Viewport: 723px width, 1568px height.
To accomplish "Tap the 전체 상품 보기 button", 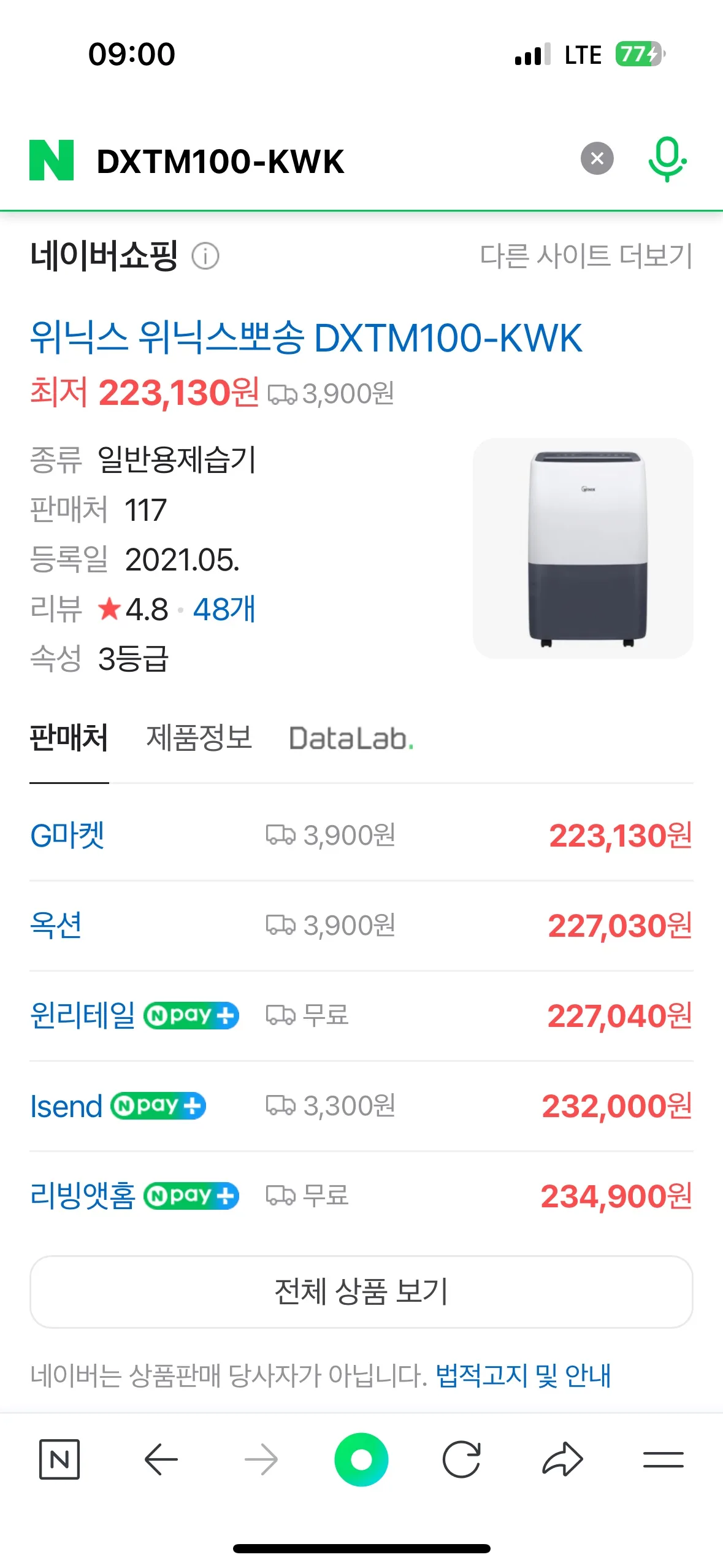I will [361, 1291].
